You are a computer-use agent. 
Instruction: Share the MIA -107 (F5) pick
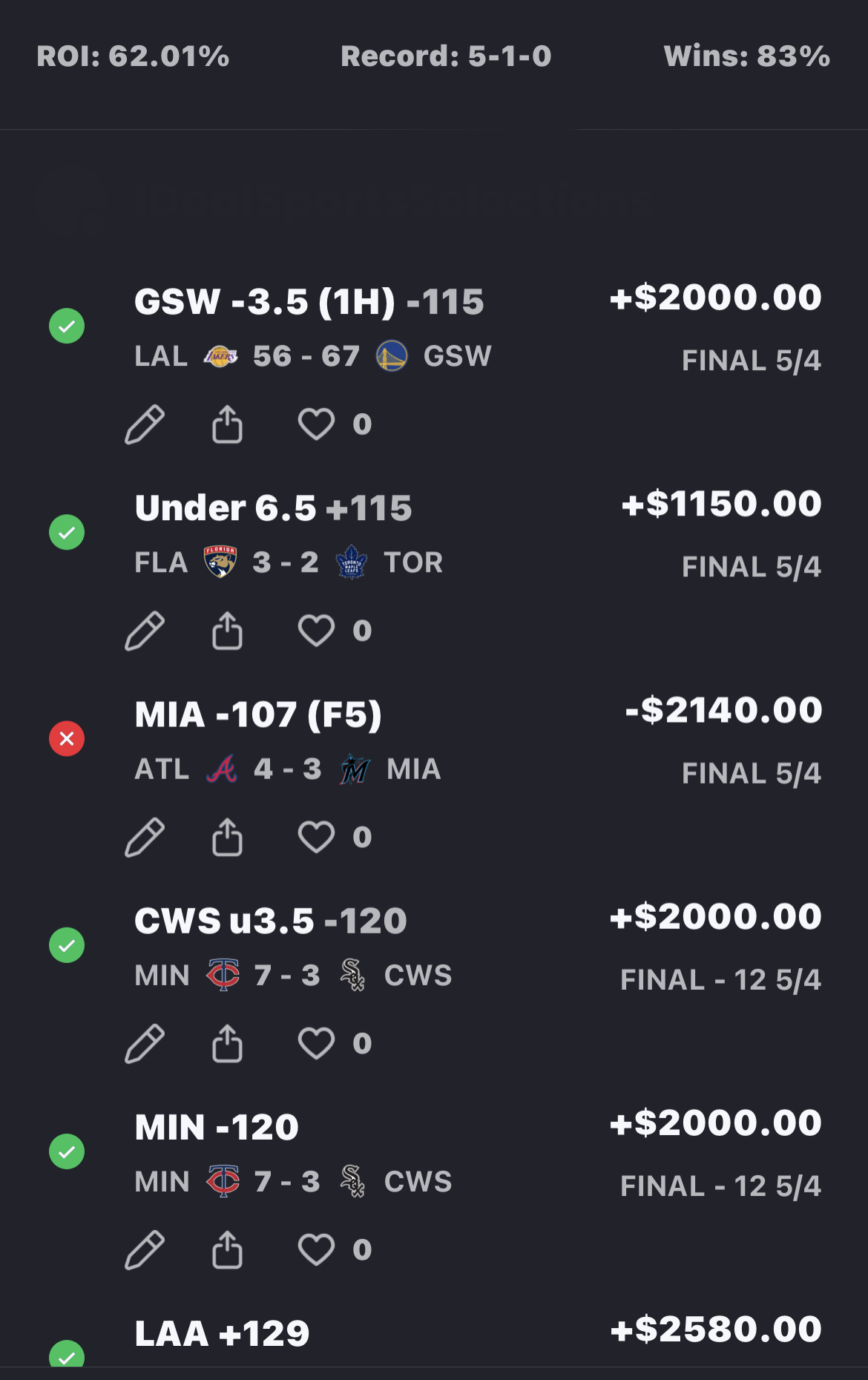click(227, 838)
